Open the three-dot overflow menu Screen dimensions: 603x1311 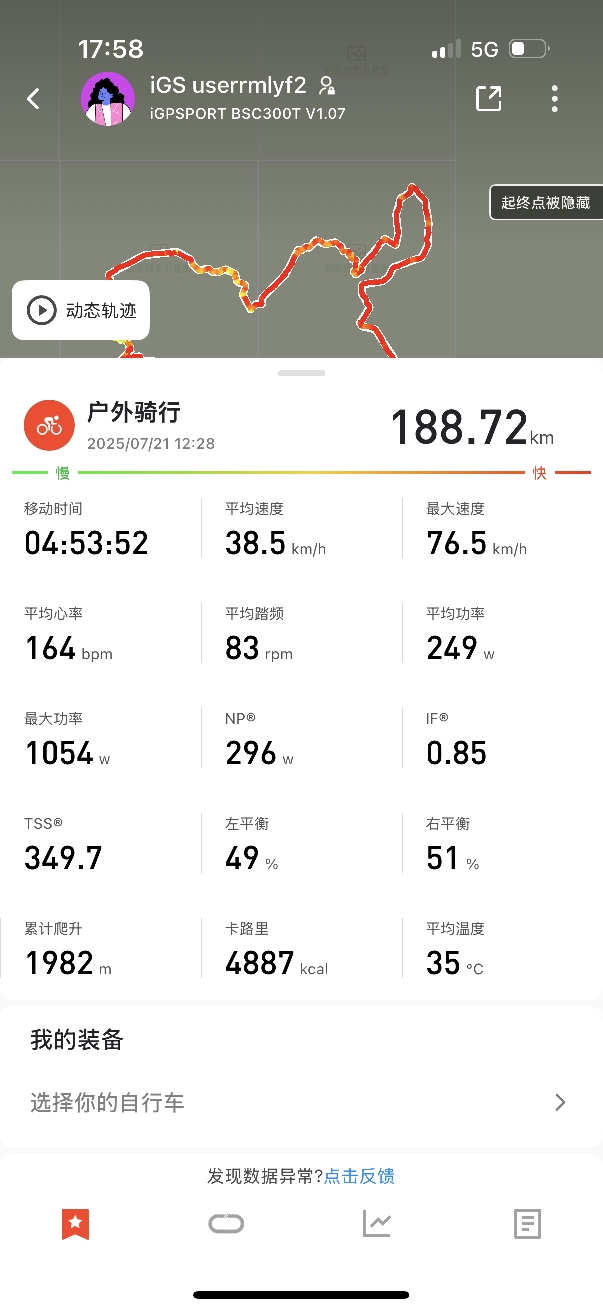coord(554,98)
